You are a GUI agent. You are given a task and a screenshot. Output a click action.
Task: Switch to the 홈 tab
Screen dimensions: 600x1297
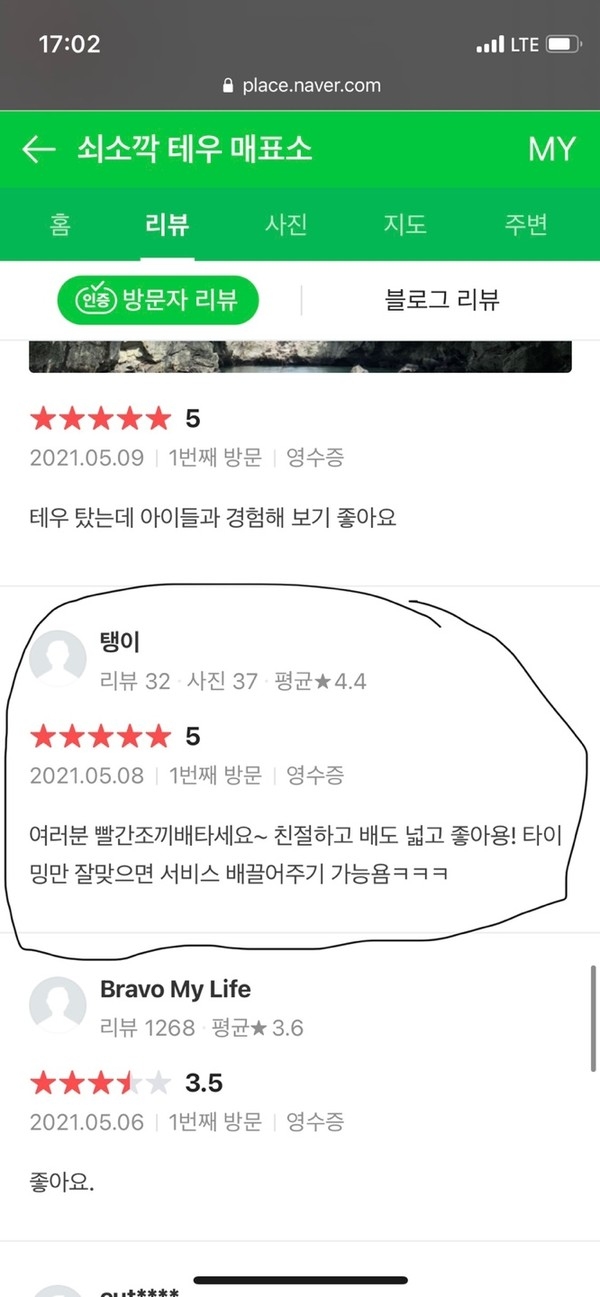click(60, 224)
